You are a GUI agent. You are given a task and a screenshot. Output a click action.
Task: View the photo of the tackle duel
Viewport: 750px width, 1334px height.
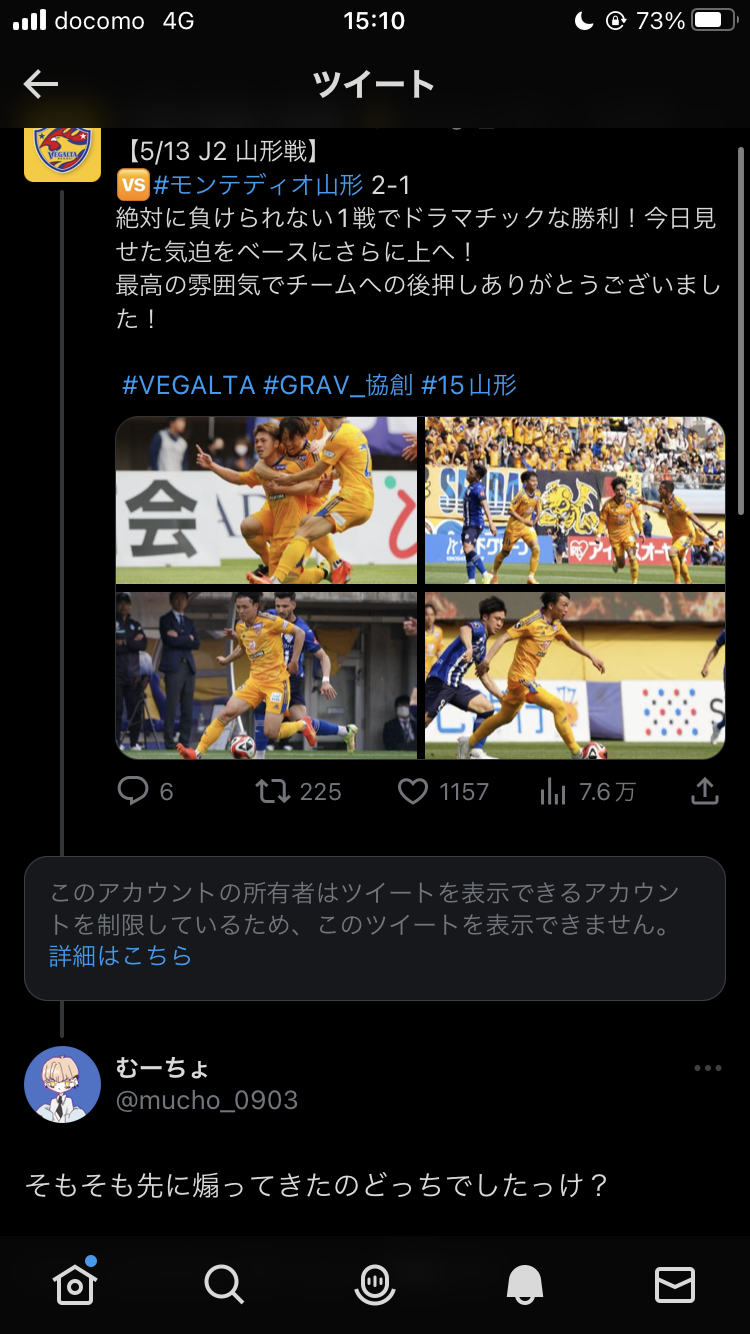pyautogui.click(x=575, y=675)
